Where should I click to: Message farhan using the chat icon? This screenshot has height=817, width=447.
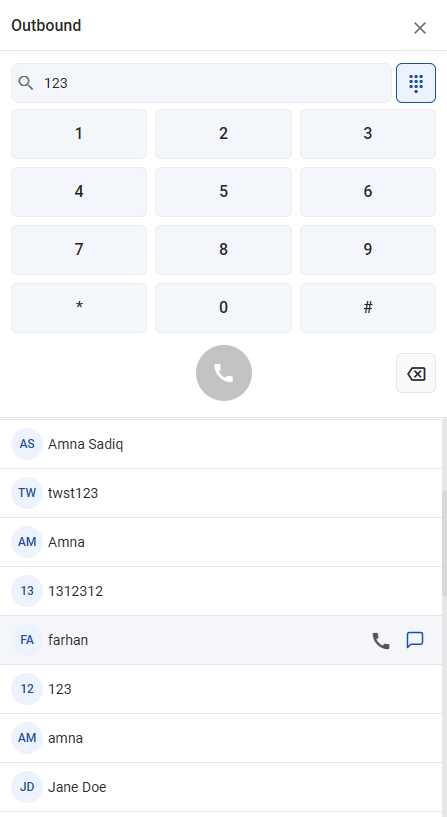[415, 640]
